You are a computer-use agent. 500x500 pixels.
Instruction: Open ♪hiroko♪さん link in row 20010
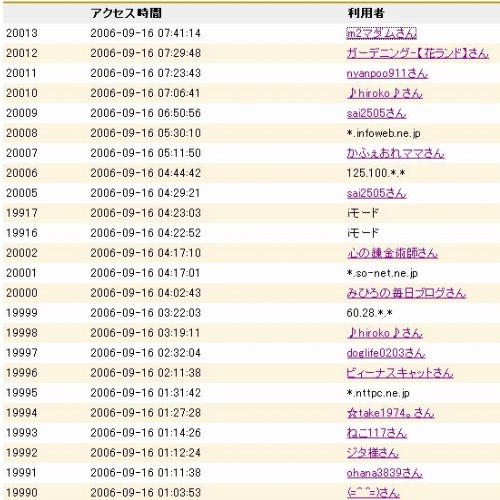coord(385,93)
